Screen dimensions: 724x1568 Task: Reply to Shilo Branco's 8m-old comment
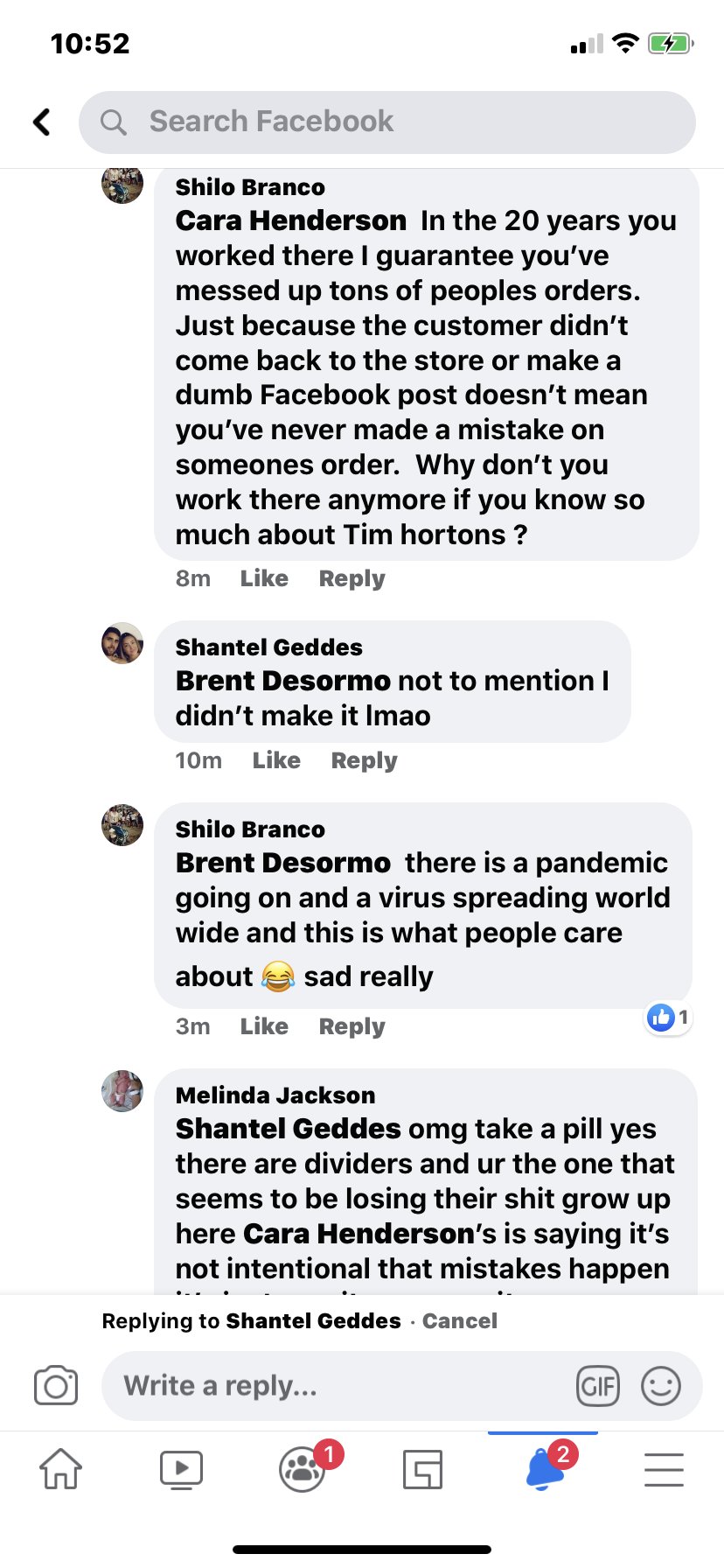(352, 578)
